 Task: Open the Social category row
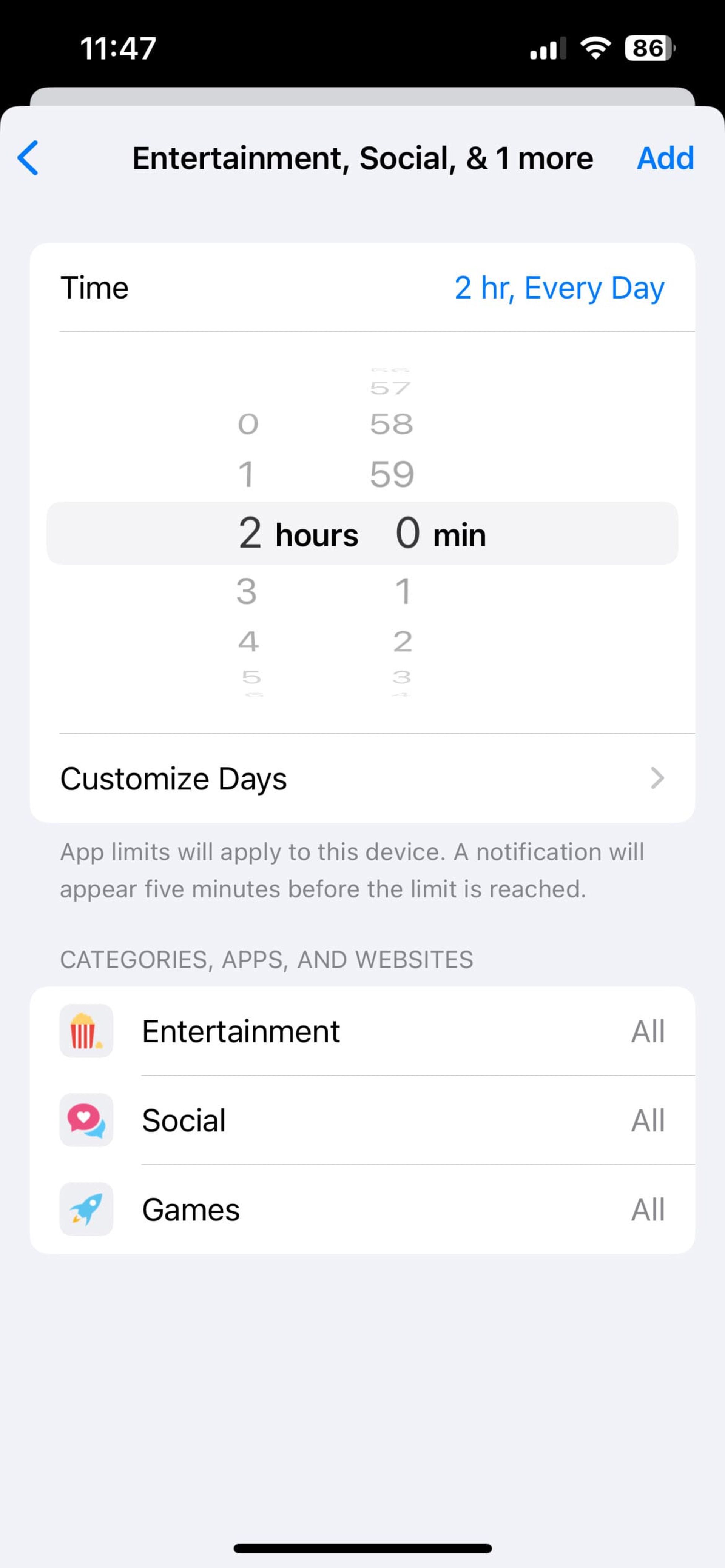(x=362, y=1120)
